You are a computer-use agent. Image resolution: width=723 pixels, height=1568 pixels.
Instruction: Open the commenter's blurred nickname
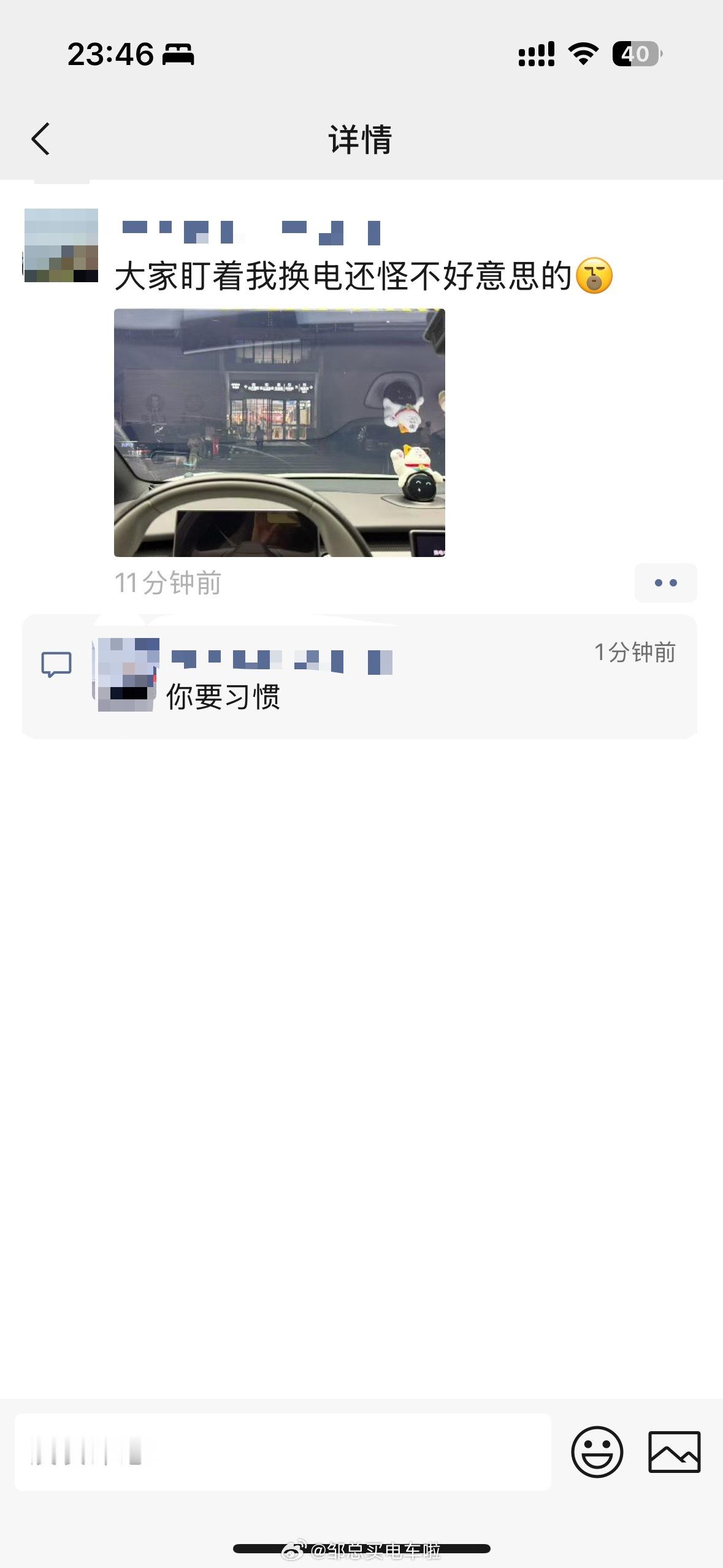[282, 661]
